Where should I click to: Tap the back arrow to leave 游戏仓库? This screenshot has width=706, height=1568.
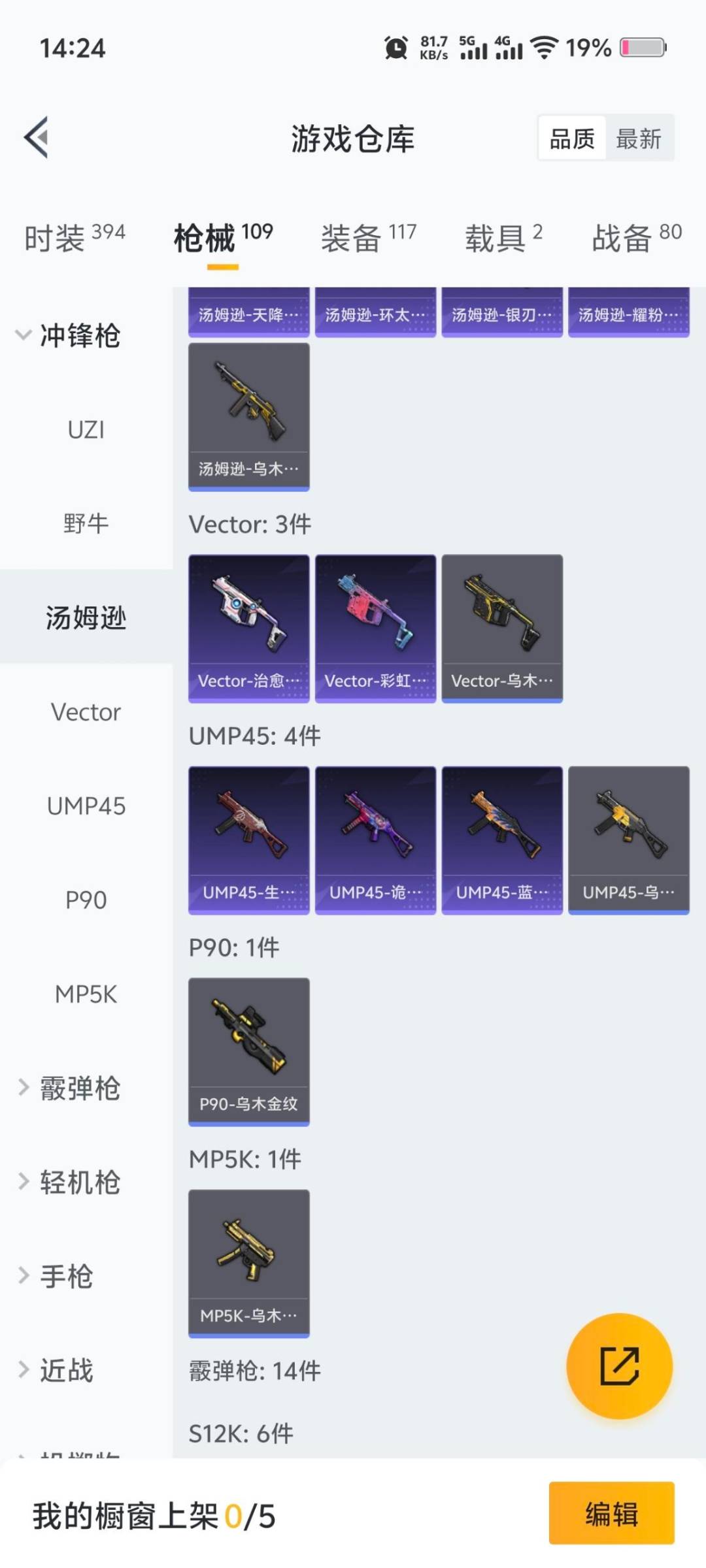point(36,137)
